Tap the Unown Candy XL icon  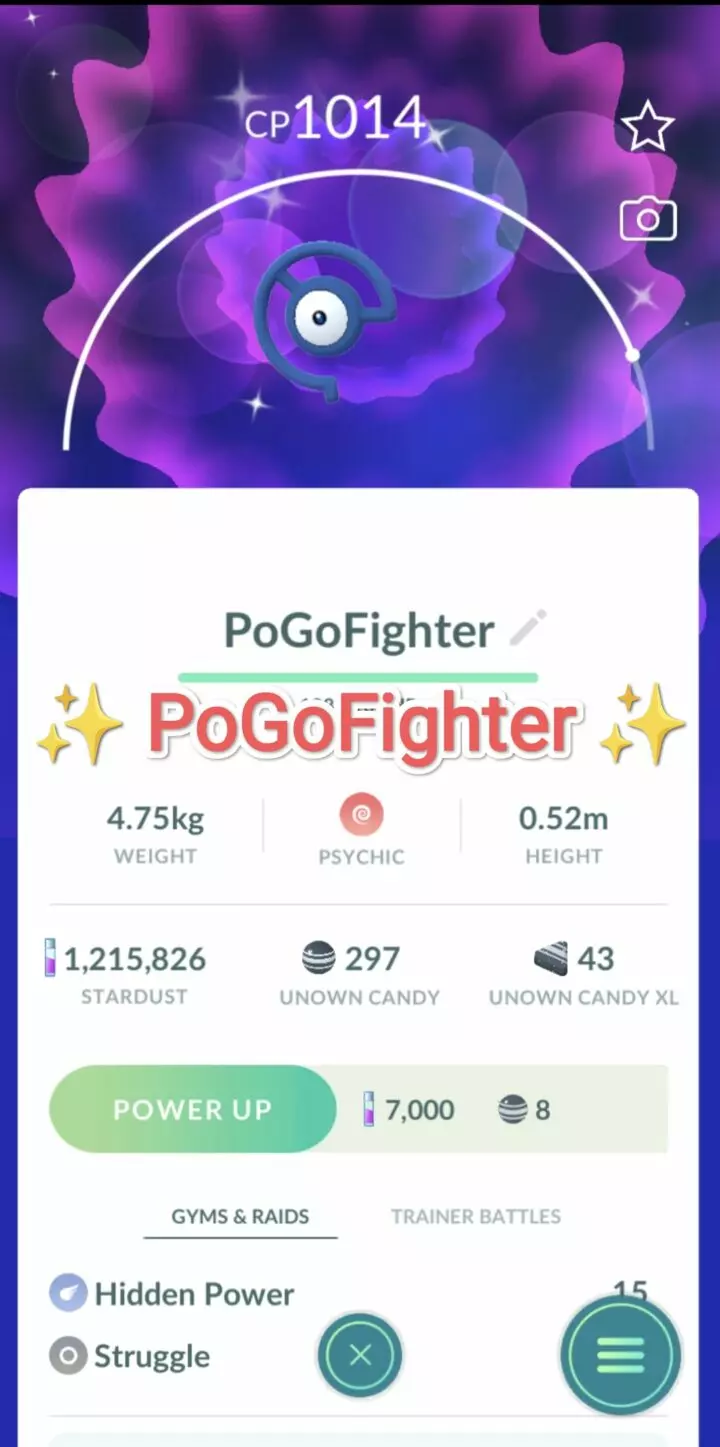tap(554, 957)
